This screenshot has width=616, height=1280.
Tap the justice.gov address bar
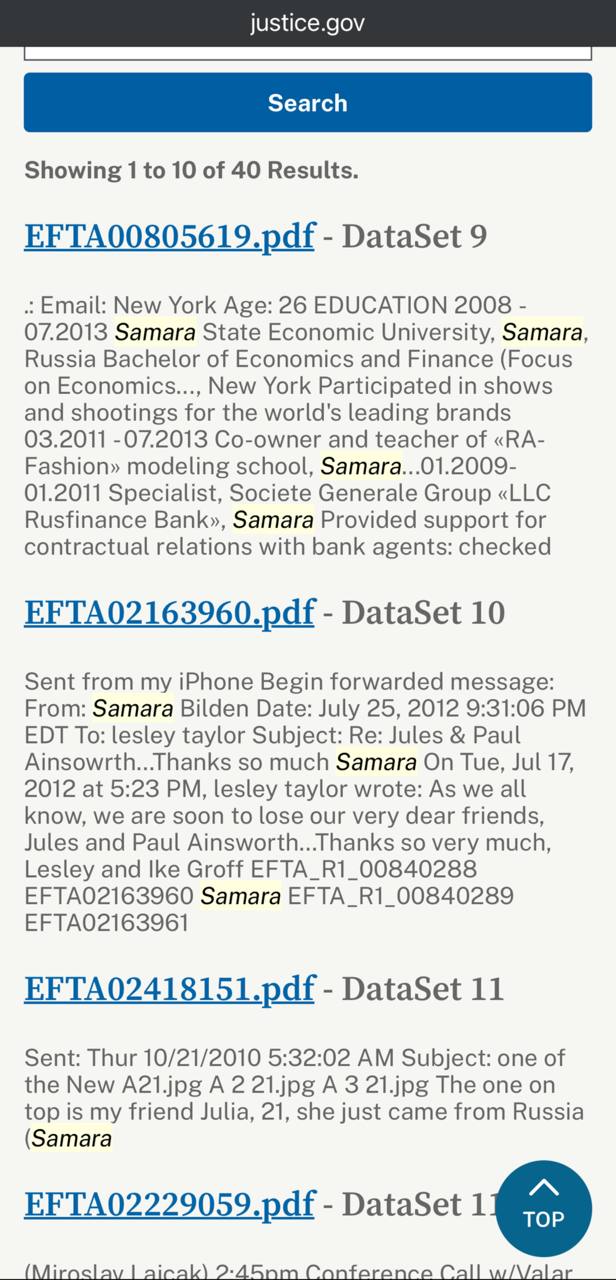pyautogui.click(x=307, y=23)
